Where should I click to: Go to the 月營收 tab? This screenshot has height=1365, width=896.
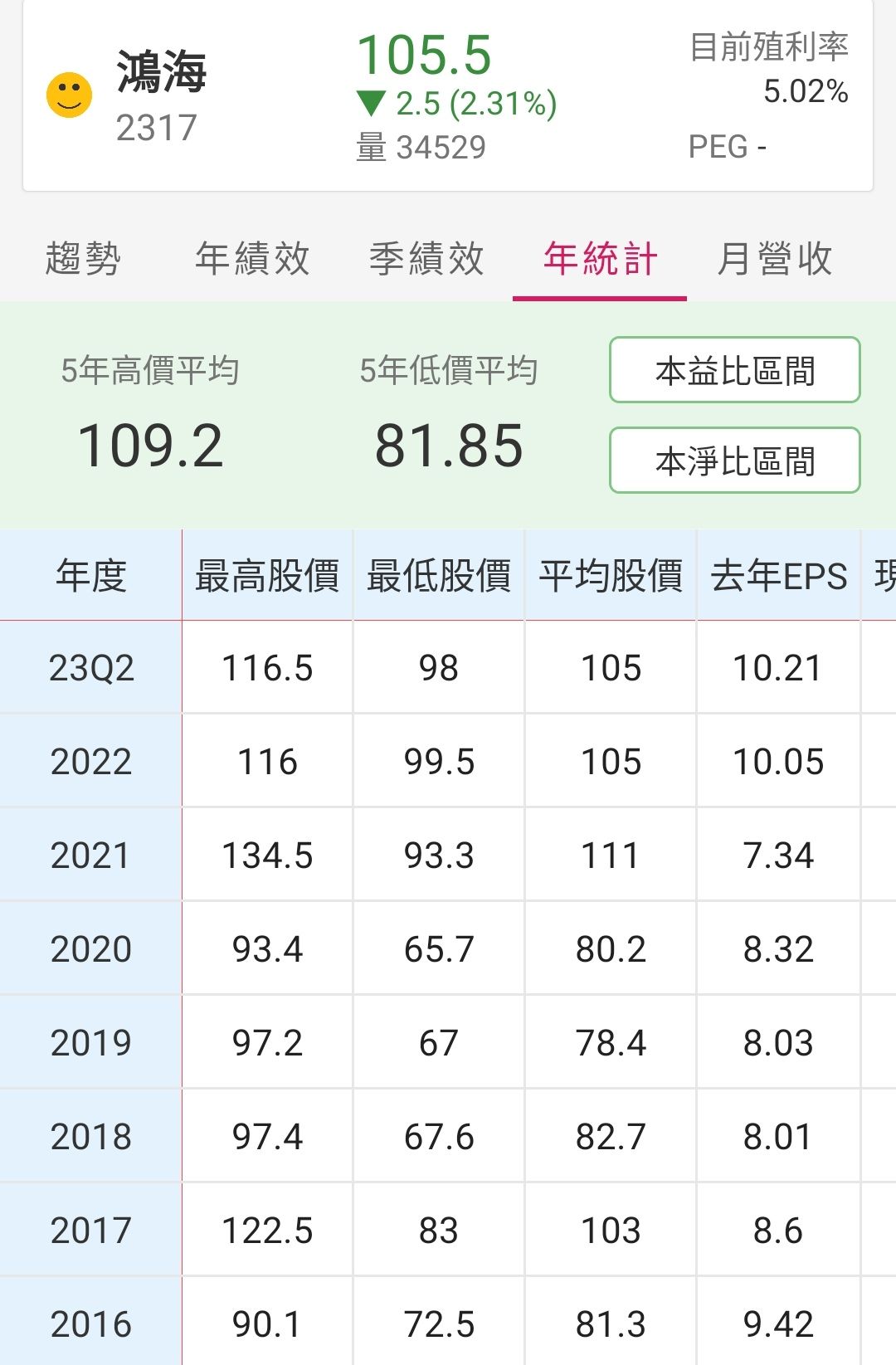click(x=775, y=258)
